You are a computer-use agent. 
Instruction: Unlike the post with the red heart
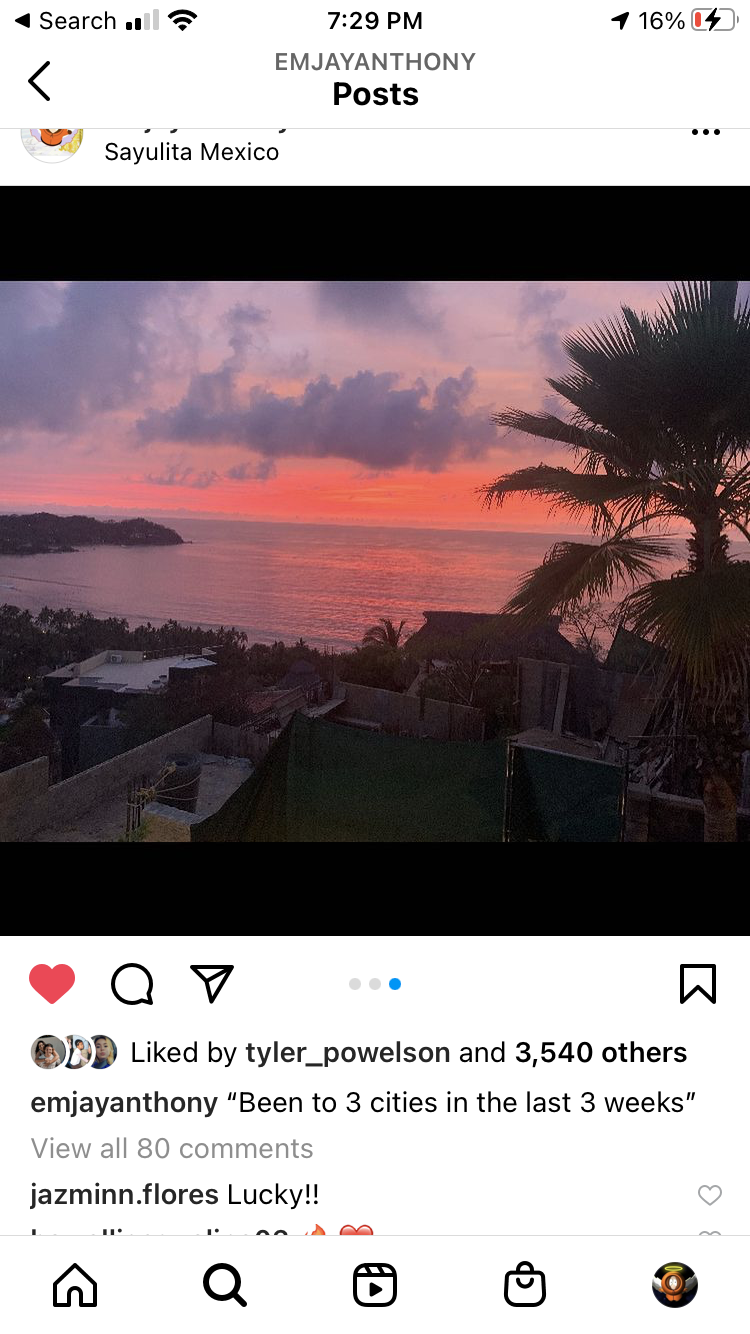[x=52, y=984]
